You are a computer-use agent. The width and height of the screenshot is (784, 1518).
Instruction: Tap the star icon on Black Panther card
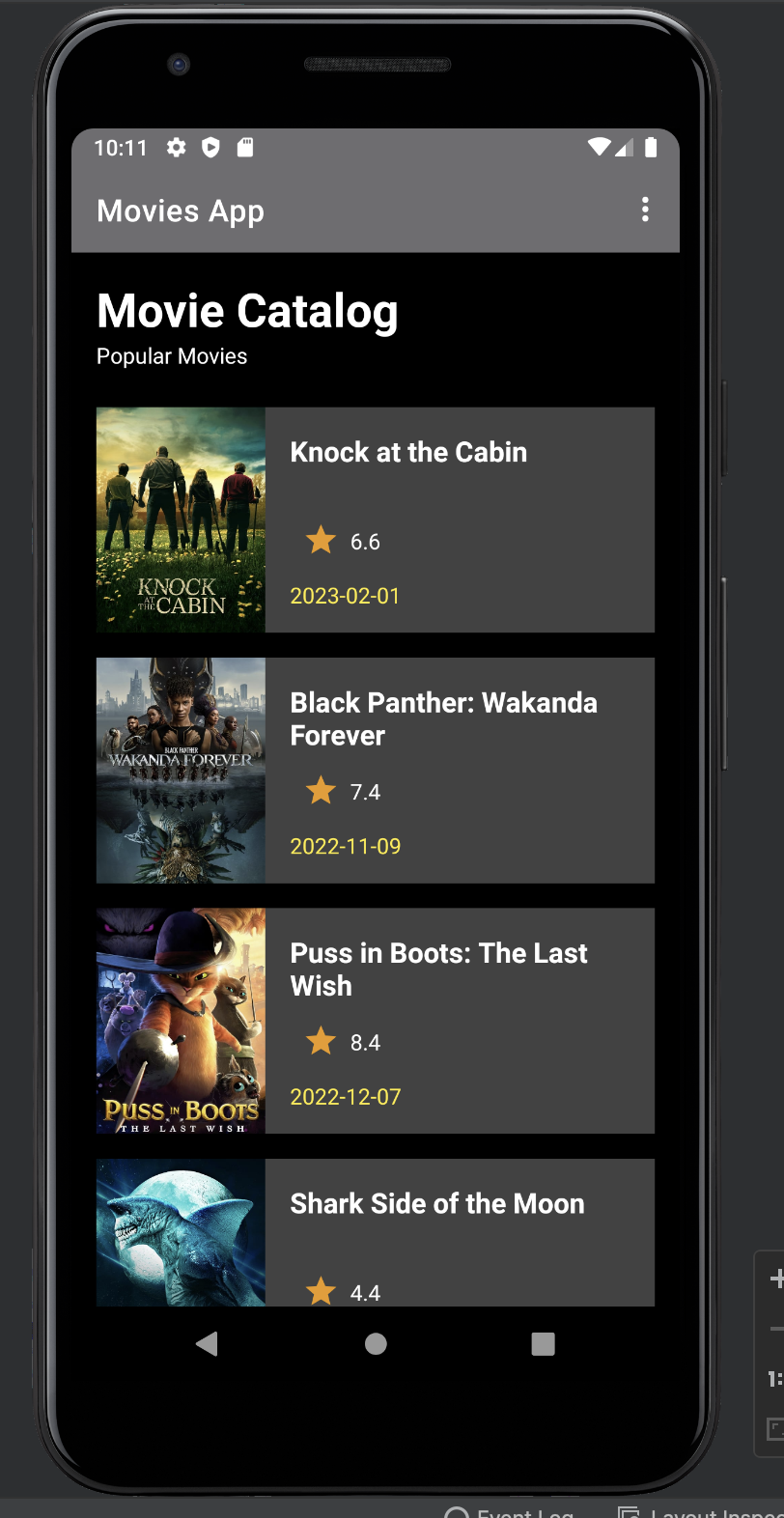point(320,790)
